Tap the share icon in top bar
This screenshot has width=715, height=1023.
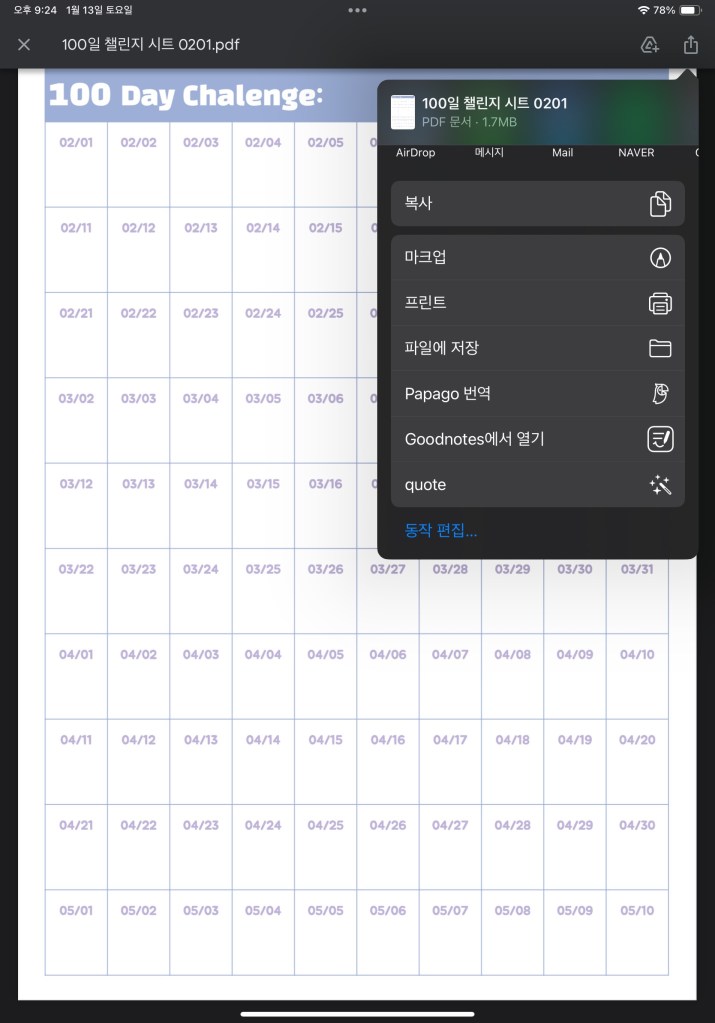[690, 45]
